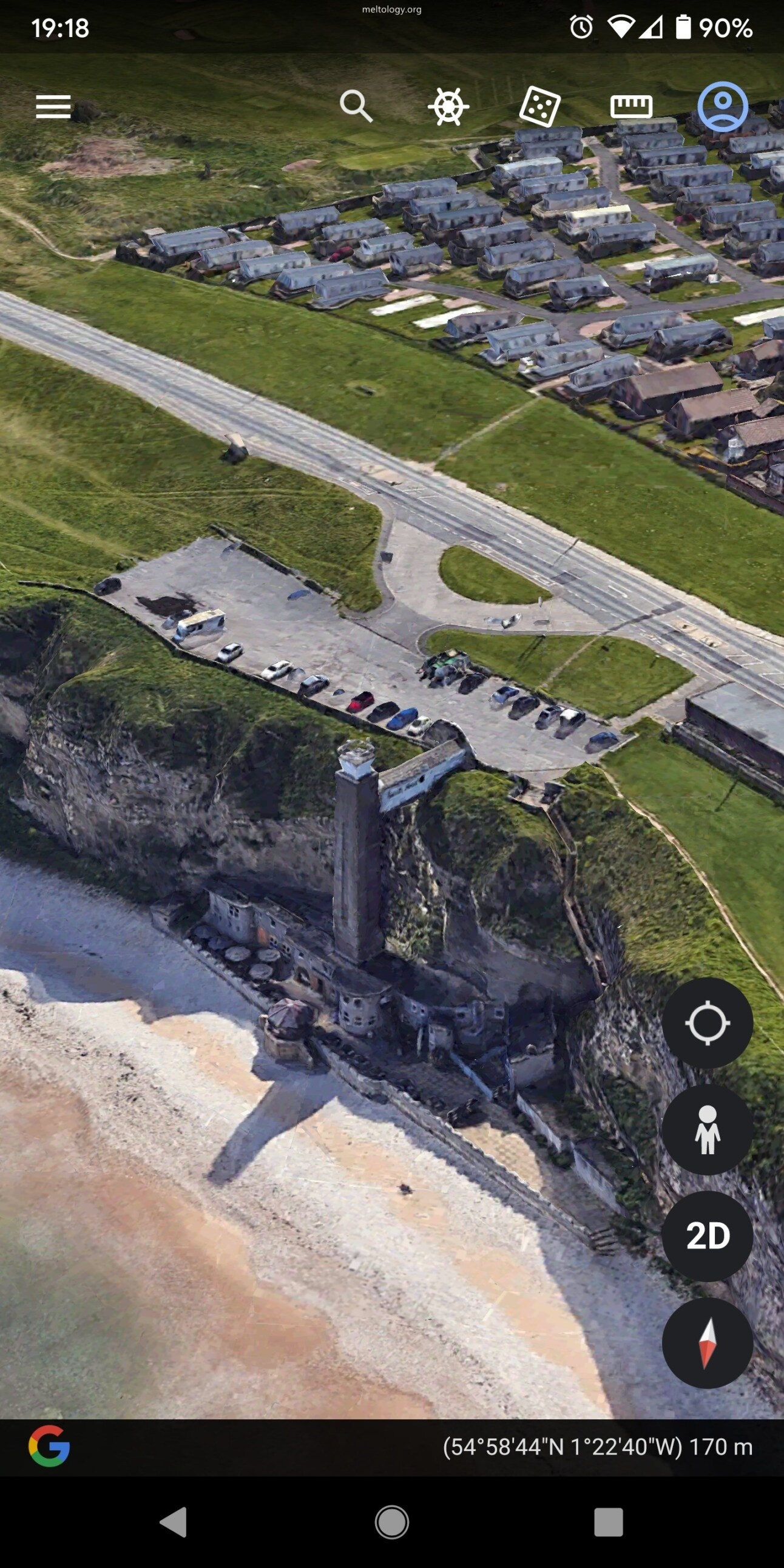Reset orientation with the compass
This screenshot has height=1568, width=784.
[x=708, y=1343]
